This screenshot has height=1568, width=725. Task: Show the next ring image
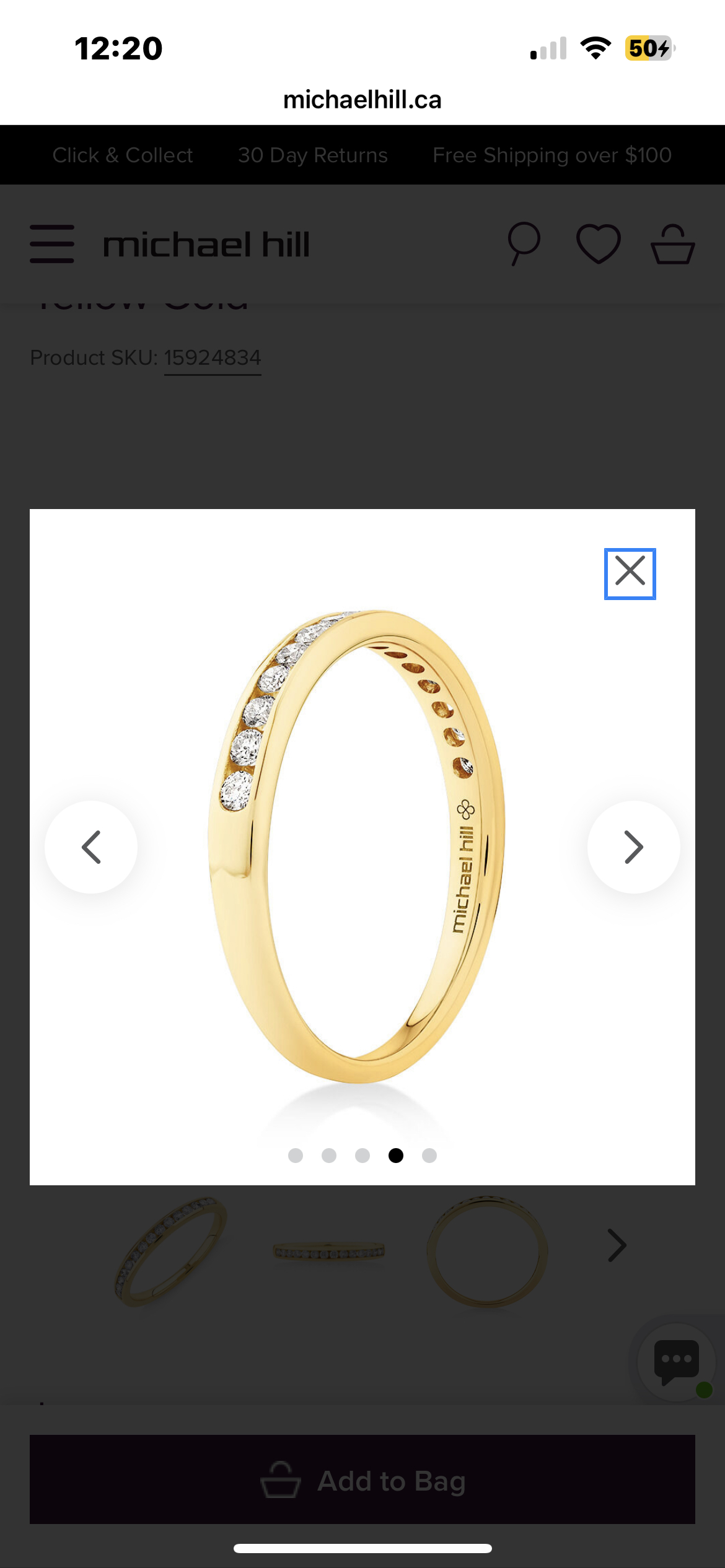tap(633, 847)
